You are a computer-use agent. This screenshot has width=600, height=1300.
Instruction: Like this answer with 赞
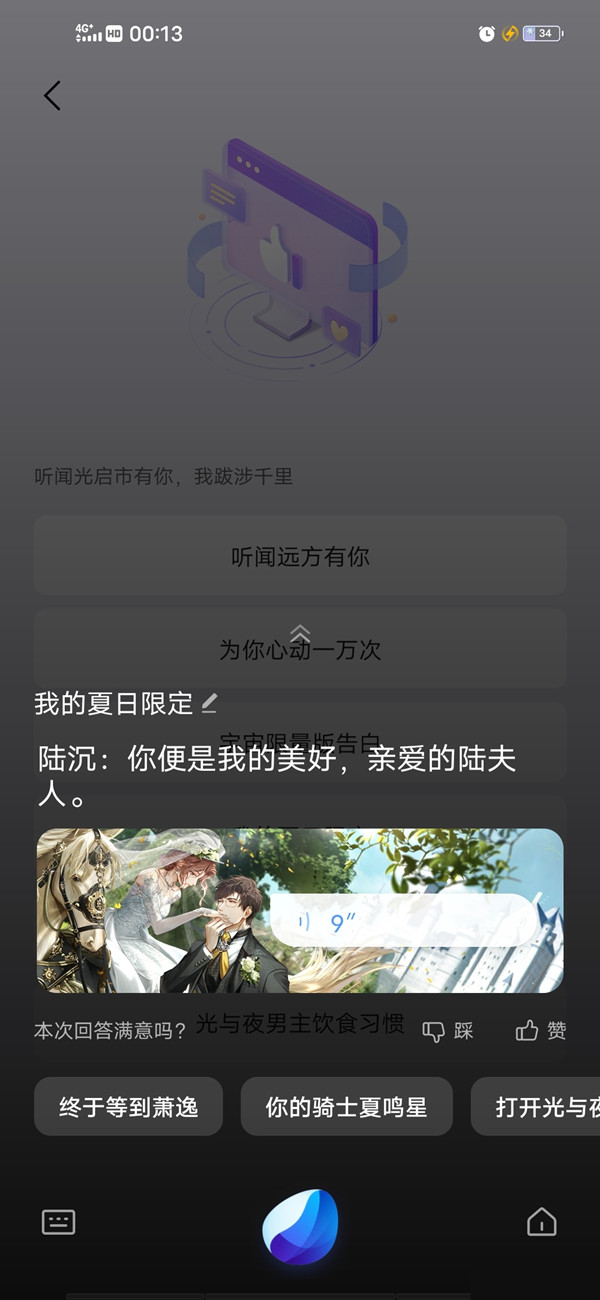pos(541,1031)
